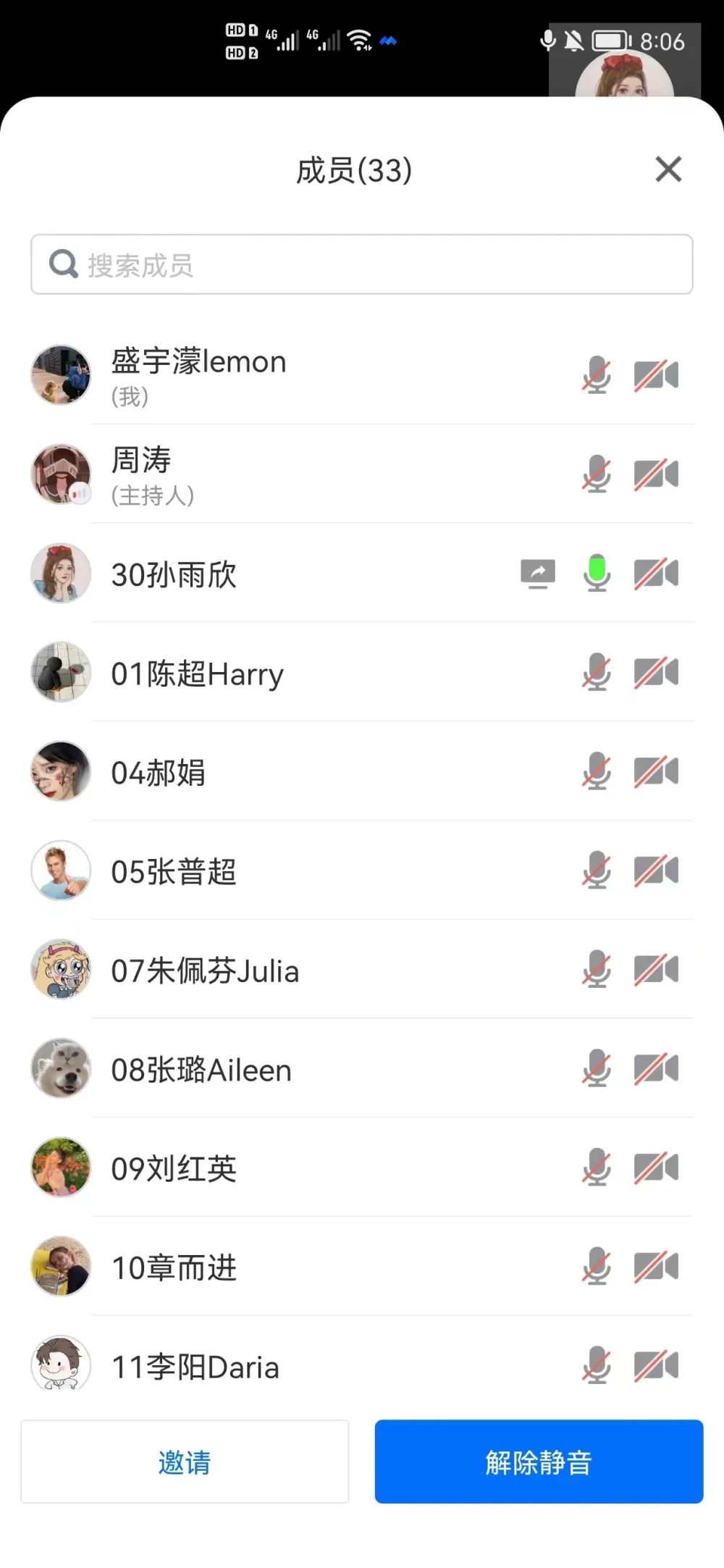Image resolution: width=724 pixels, height=1568 pixels.
Task: Unmute 09刘红英's microphone
Action: [596, 1167]
